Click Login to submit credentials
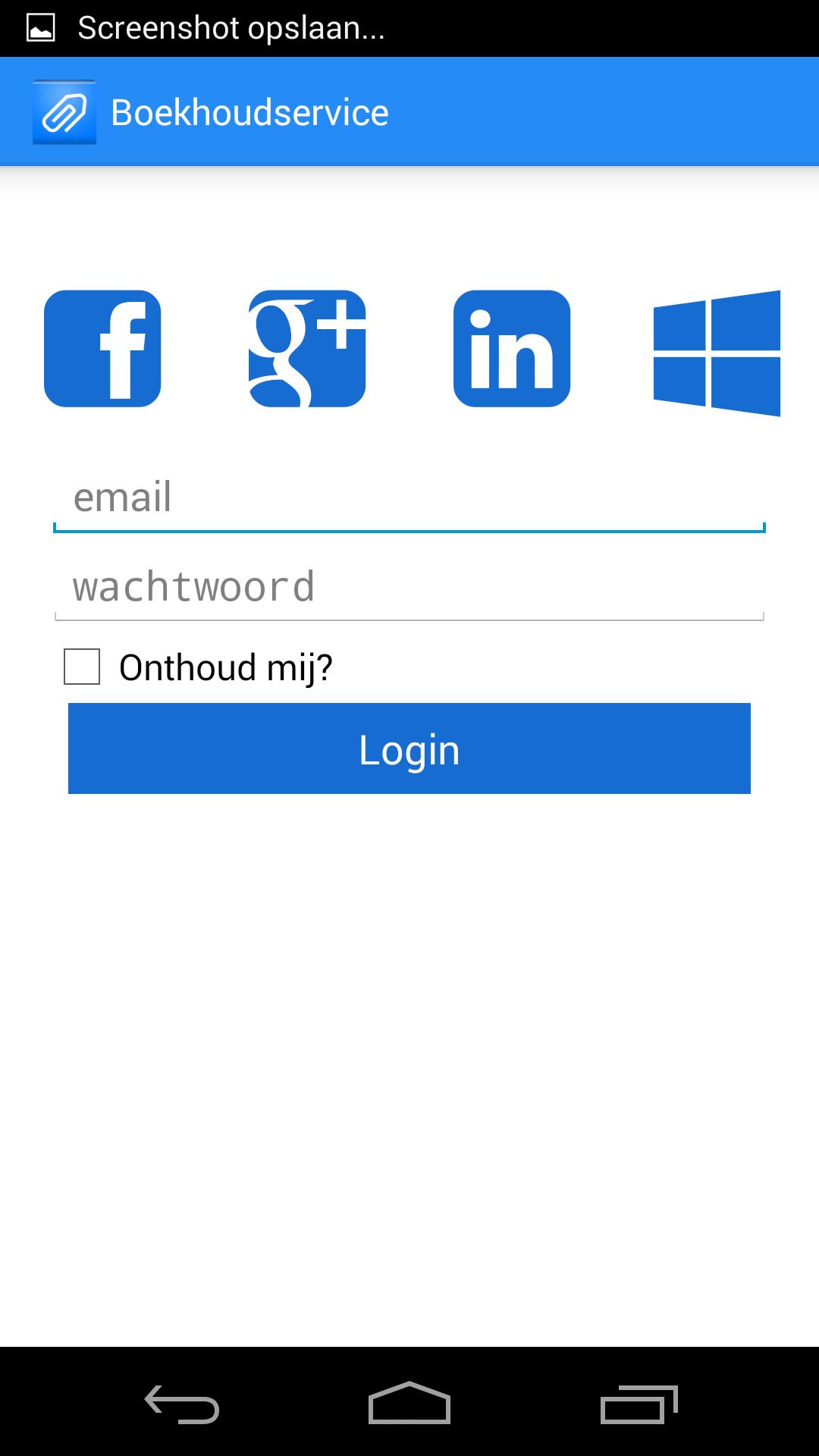This screenshot has height=1456, width=819. coord(409,748)
